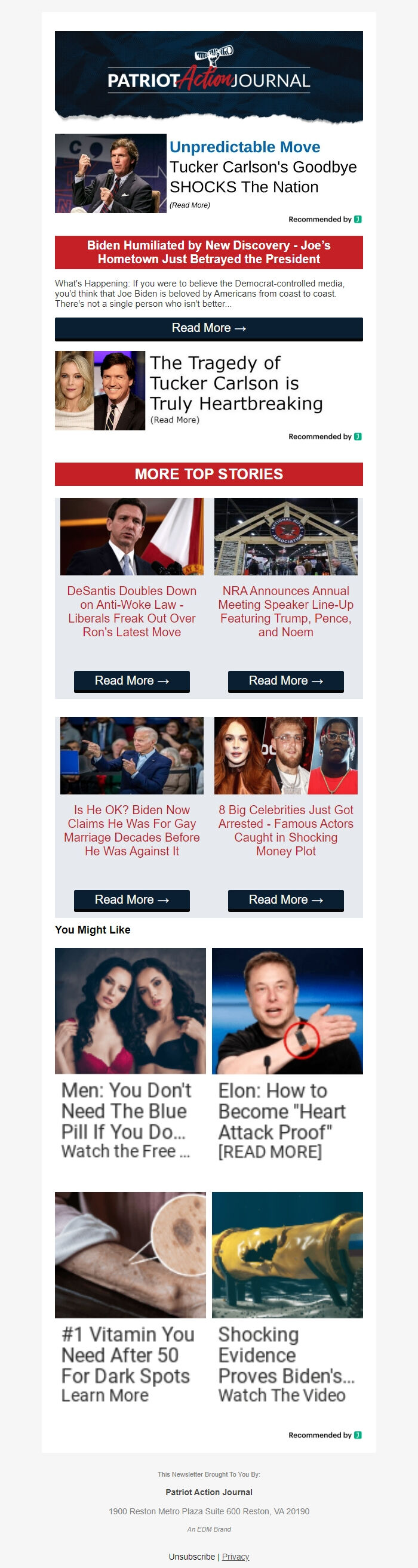The height and width of the screenshot is (1568, 418).
Task: Open the Is He OK? Biden headline
Action: [x=131, y=830]
